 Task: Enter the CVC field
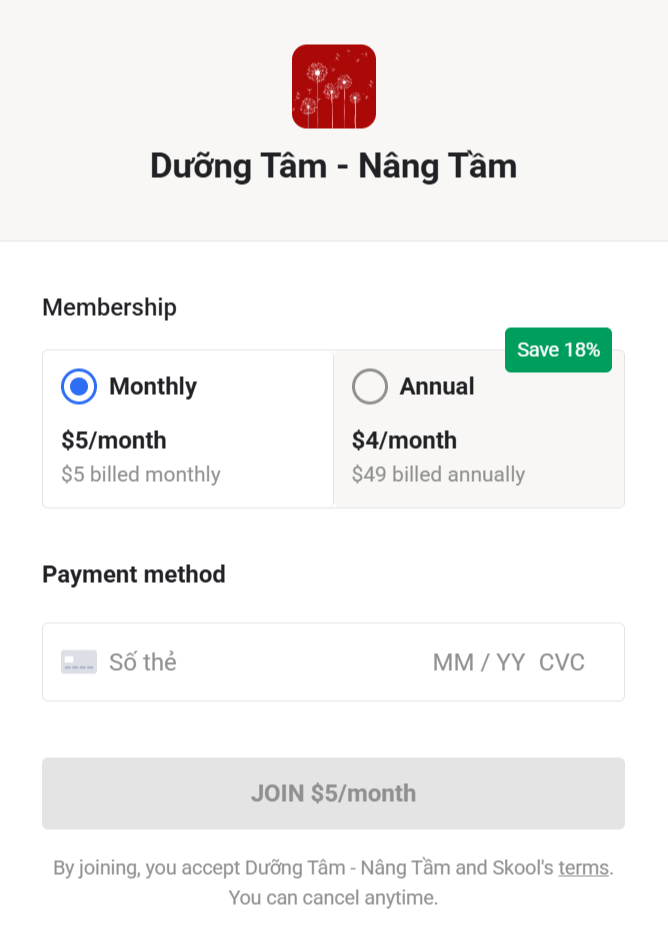(x=562, y=662)
